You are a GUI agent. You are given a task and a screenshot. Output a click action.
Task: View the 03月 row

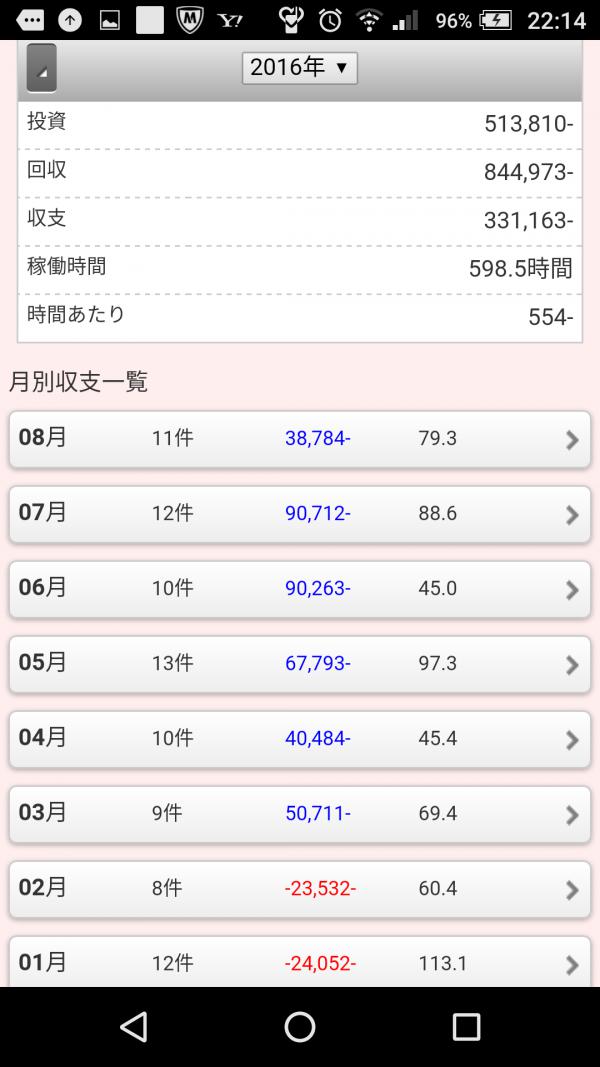click(x=299, y=814)
